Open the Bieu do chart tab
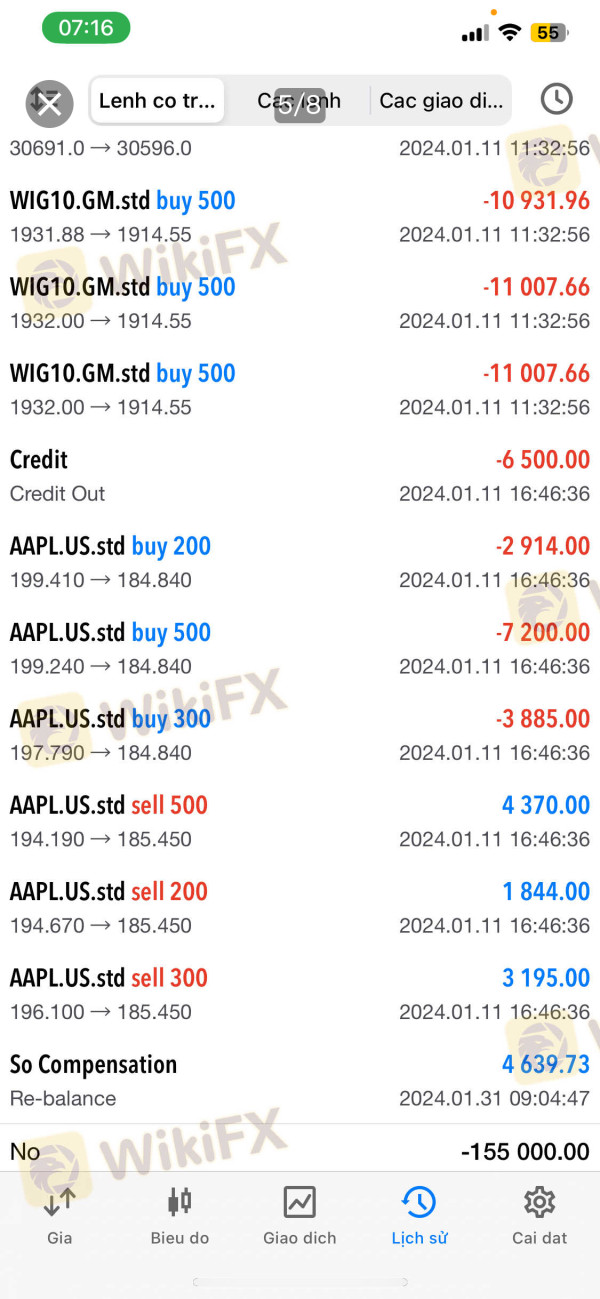 180,1215
